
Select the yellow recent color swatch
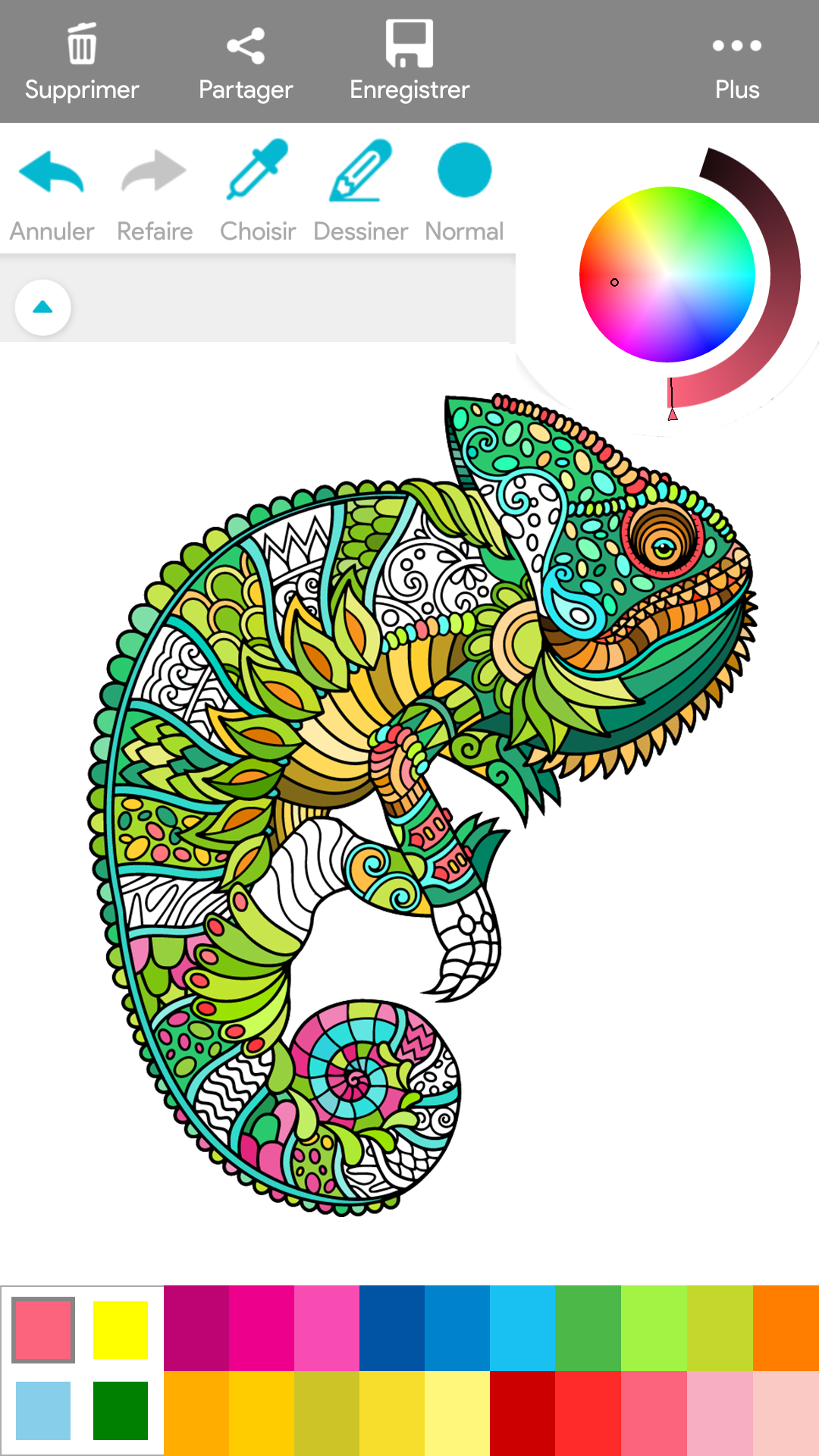[121, 1329]
